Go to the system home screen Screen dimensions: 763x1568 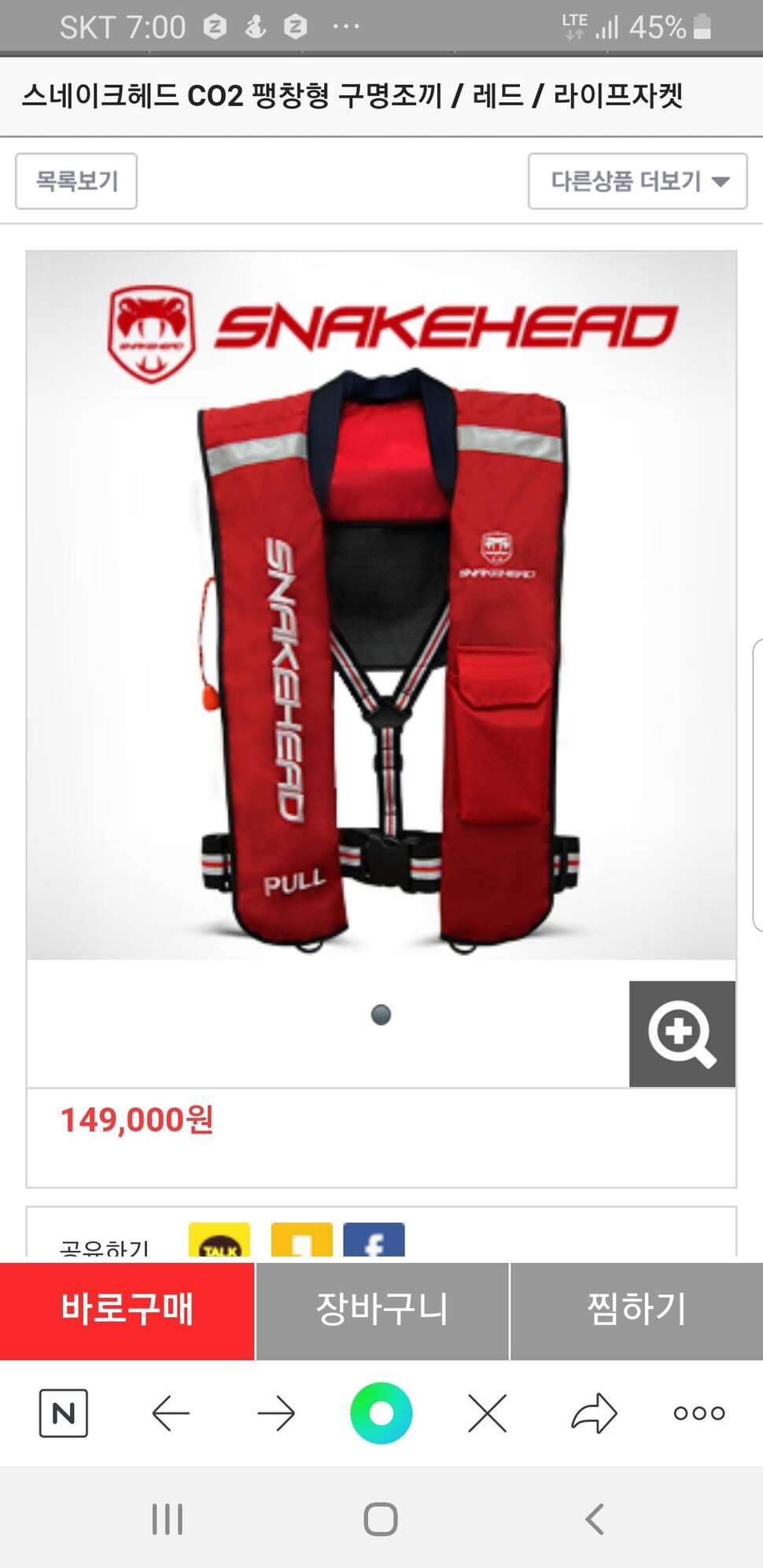tap(381, 1519)
